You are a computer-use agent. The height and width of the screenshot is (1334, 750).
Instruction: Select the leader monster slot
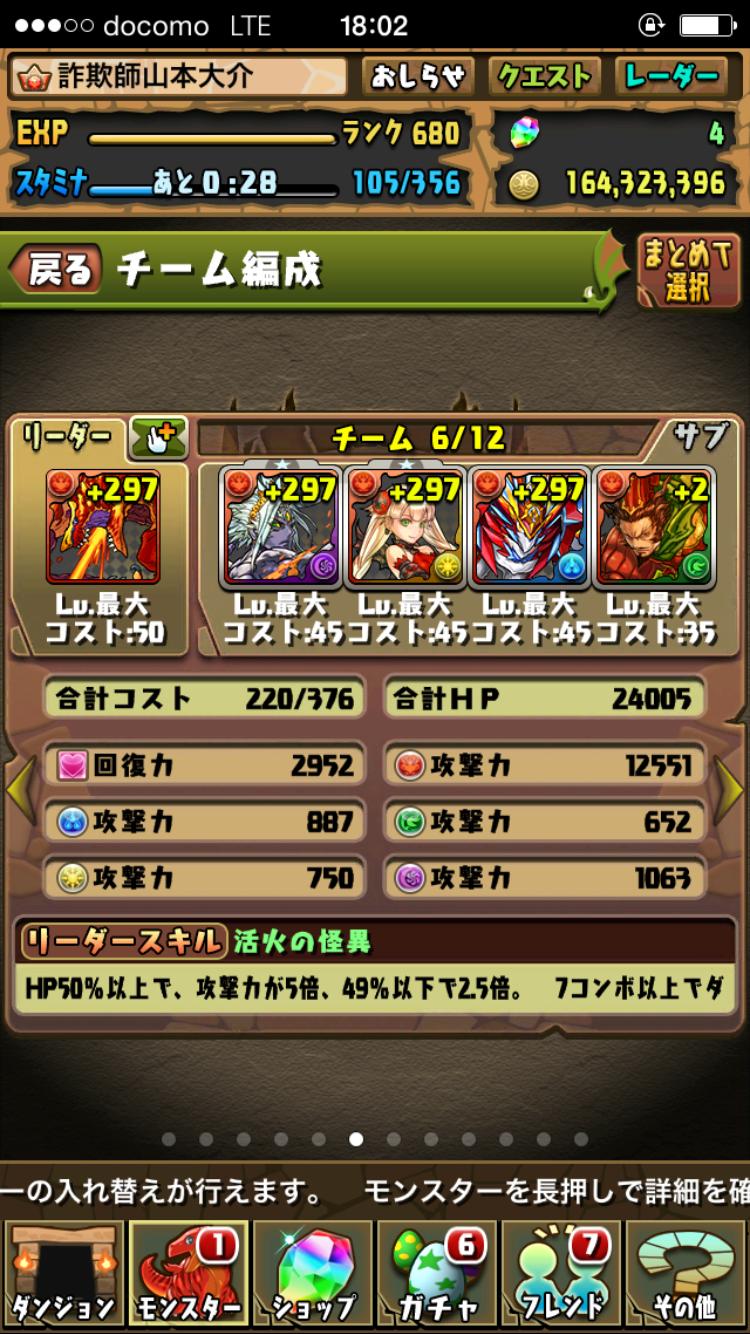click(x=103, y=527)
